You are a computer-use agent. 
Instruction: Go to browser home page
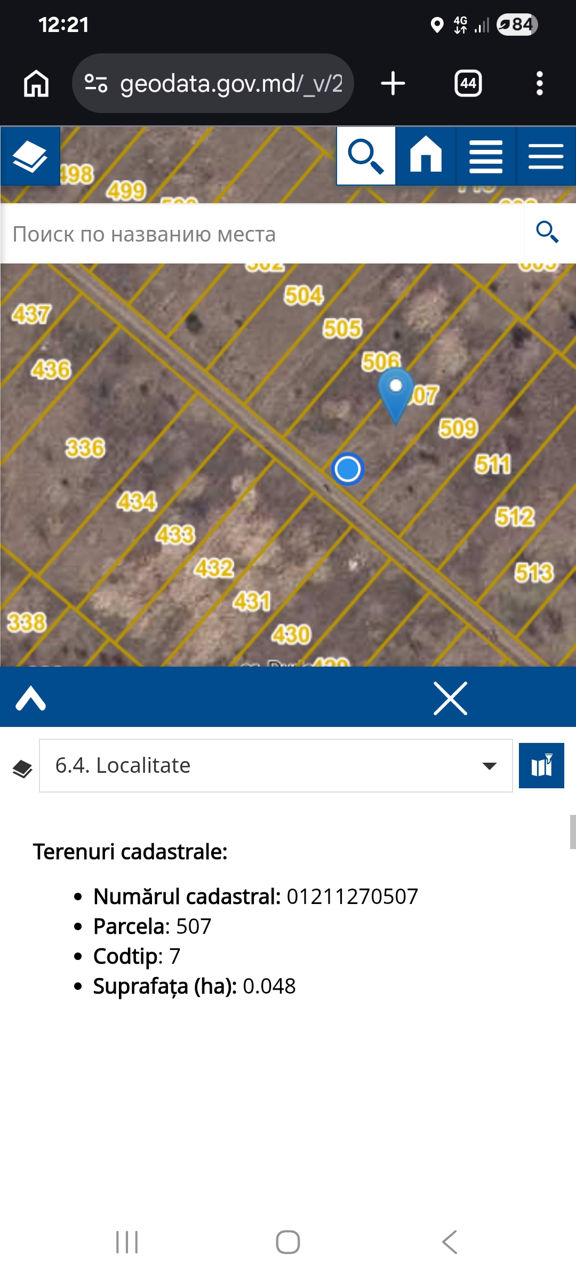click(36, 83)
